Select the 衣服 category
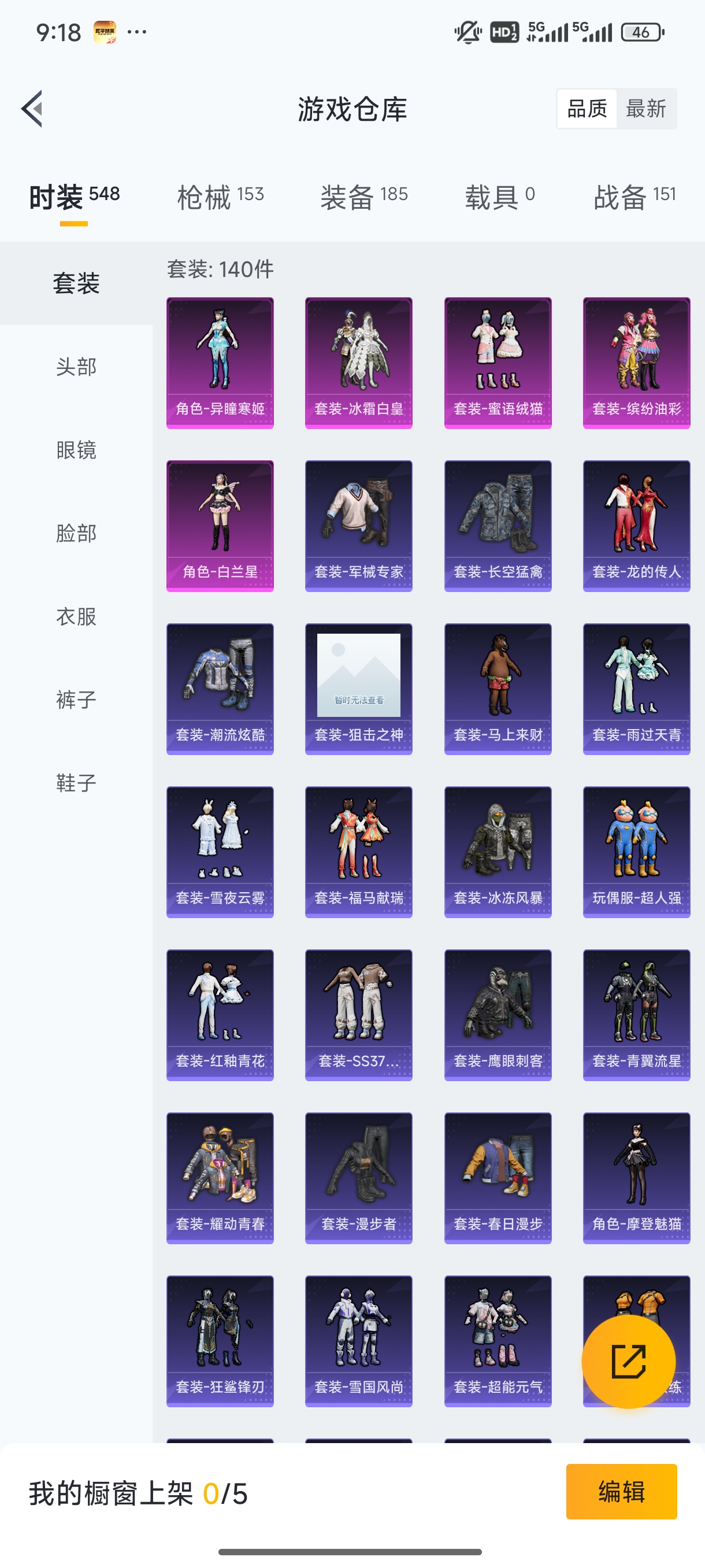Image resolution: width=705 pixels, height=1568 pixels. pyautogui.click(x=76, y=616)
